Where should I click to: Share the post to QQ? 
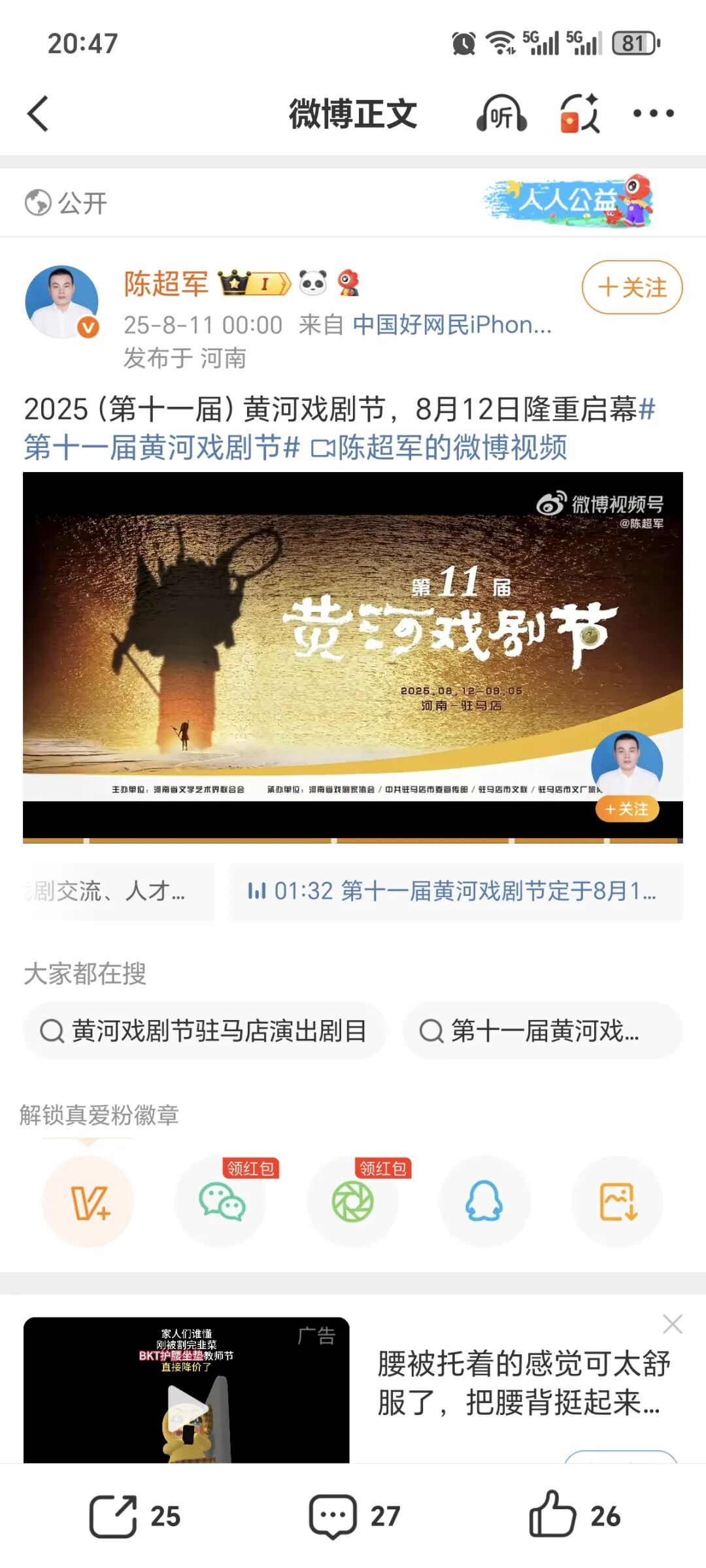coord(484,1202)
